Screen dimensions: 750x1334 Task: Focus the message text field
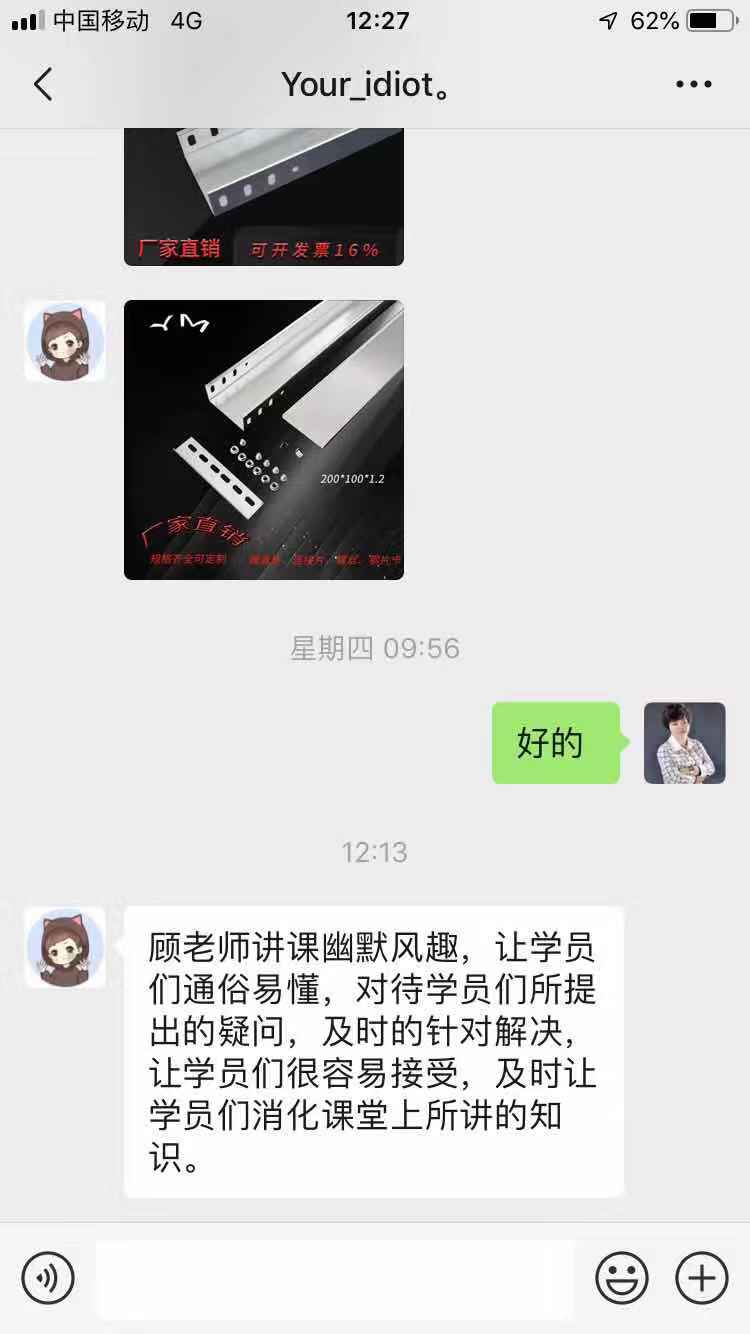pyautogui.click(x=336, y=1278)
